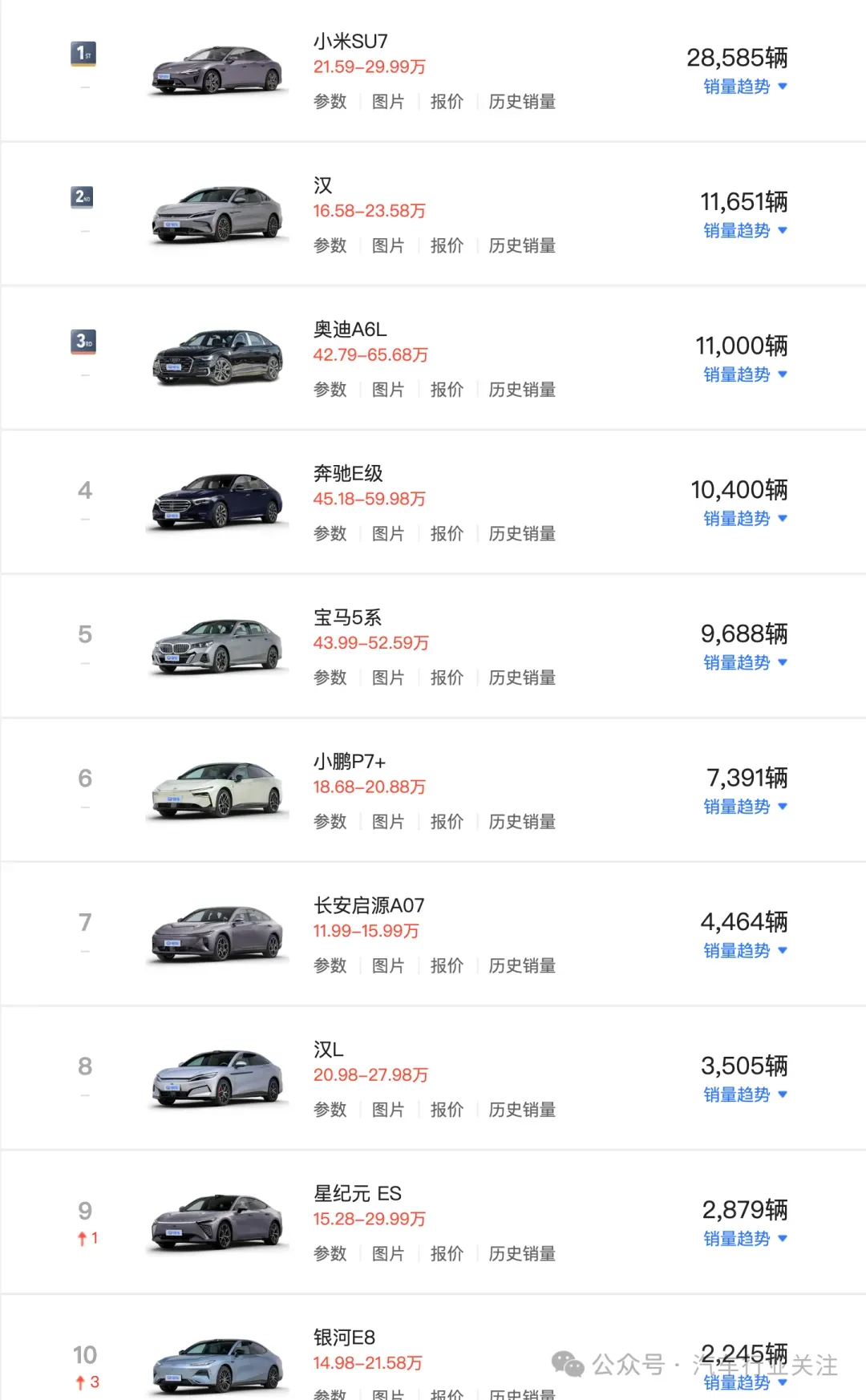
Task: Open 历史销量 for 小鹏P7+
Action: click(x=522, y=822)
